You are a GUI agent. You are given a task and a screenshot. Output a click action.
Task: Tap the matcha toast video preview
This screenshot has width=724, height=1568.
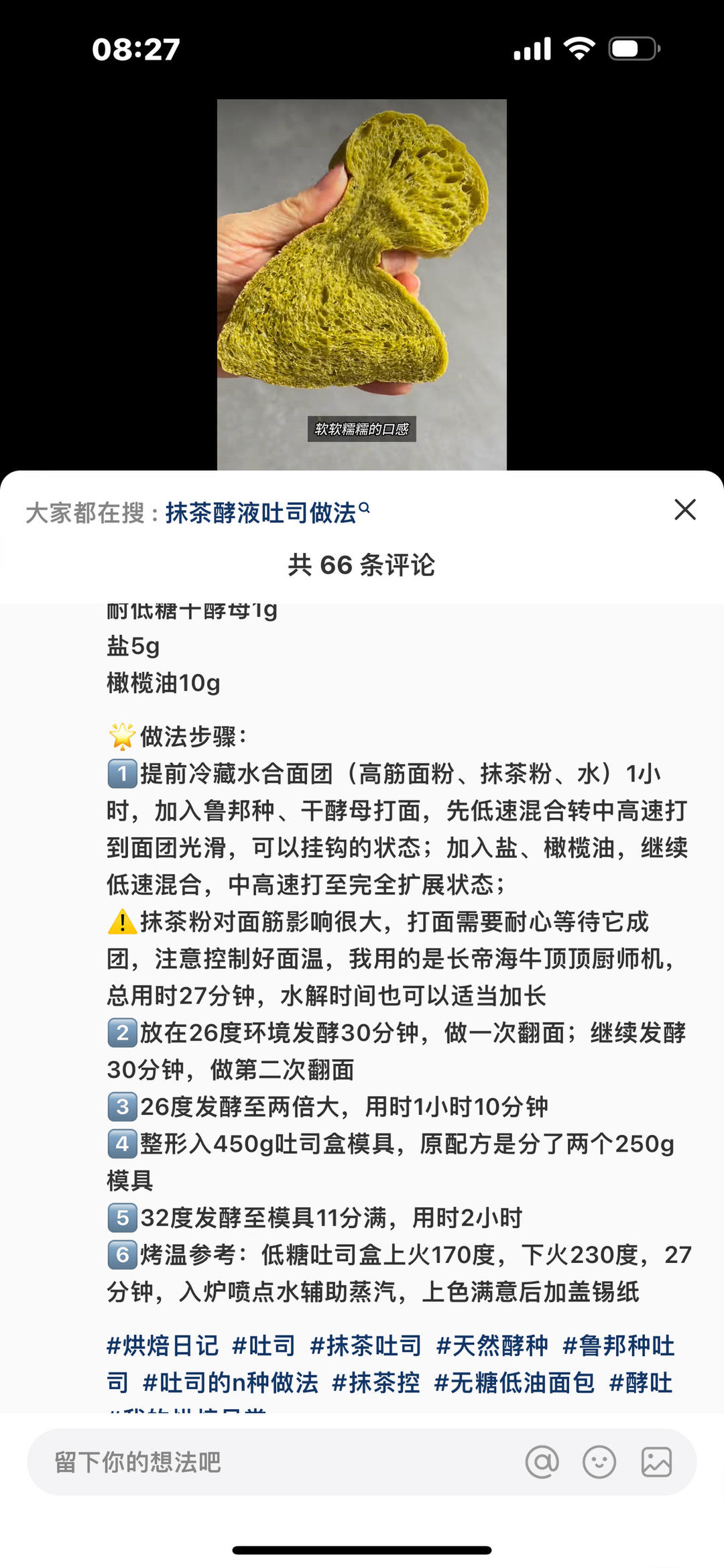point(361,284)
